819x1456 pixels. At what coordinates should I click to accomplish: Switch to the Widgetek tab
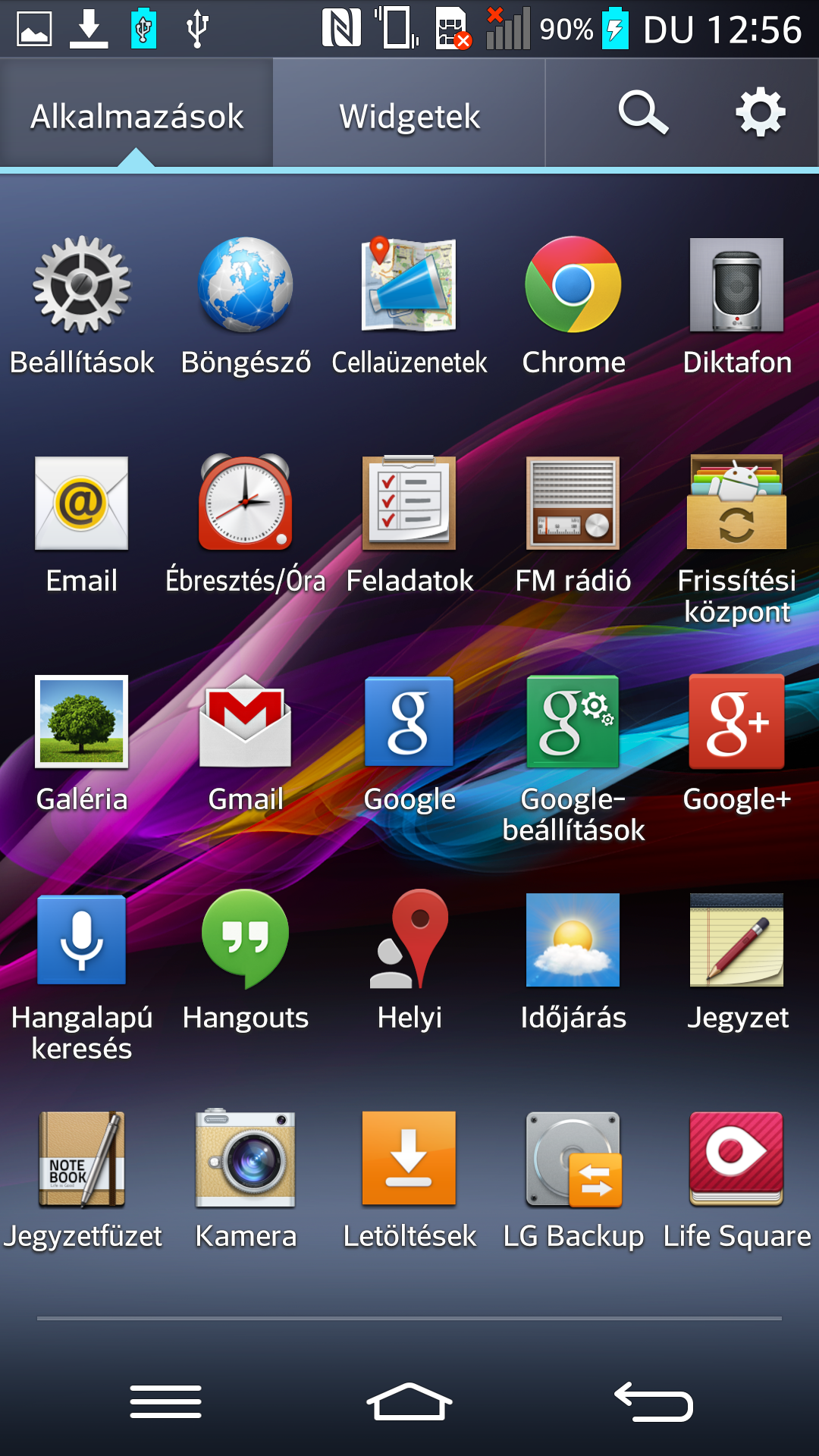pyautogui.click(x=409, y=116)
